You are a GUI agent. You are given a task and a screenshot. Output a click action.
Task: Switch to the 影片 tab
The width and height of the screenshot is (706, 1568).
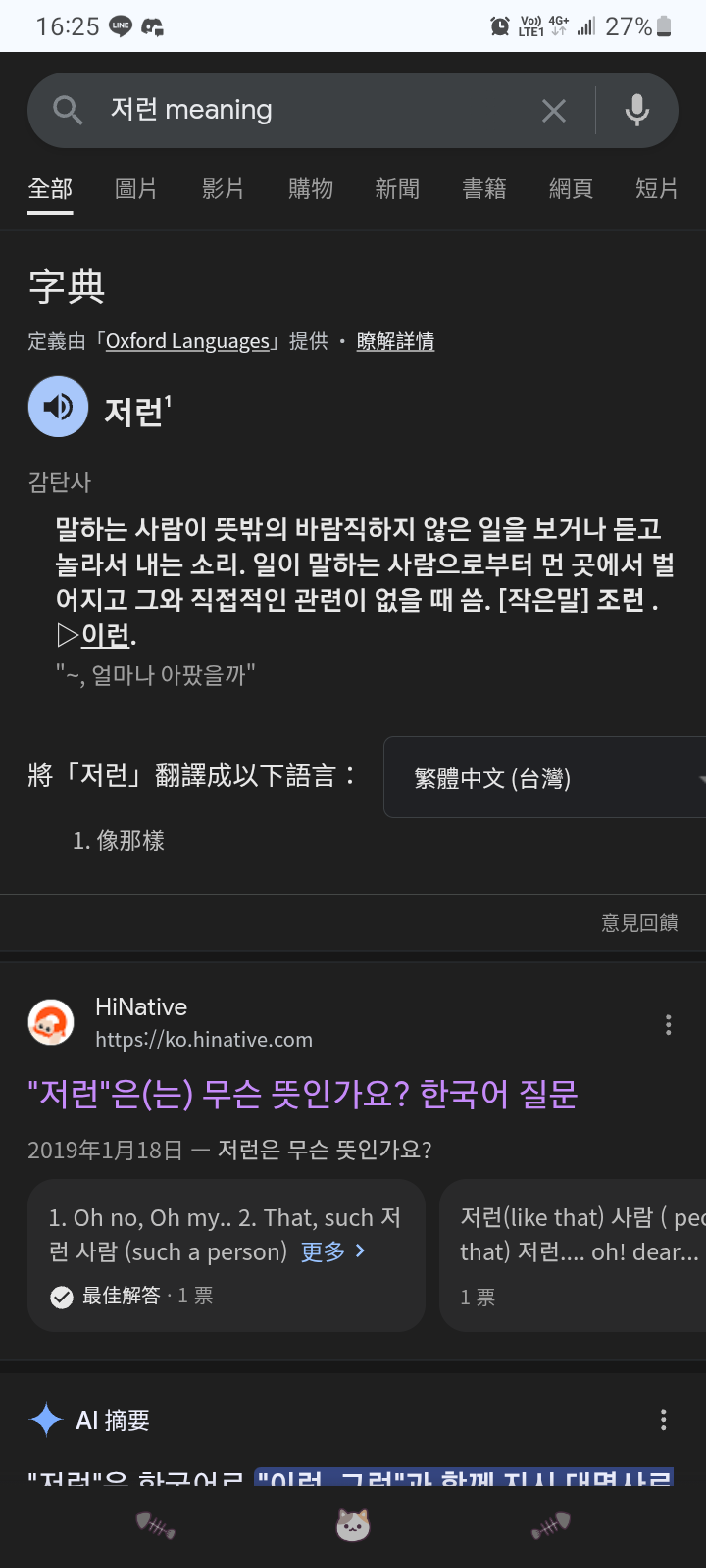tap(223, 188)
